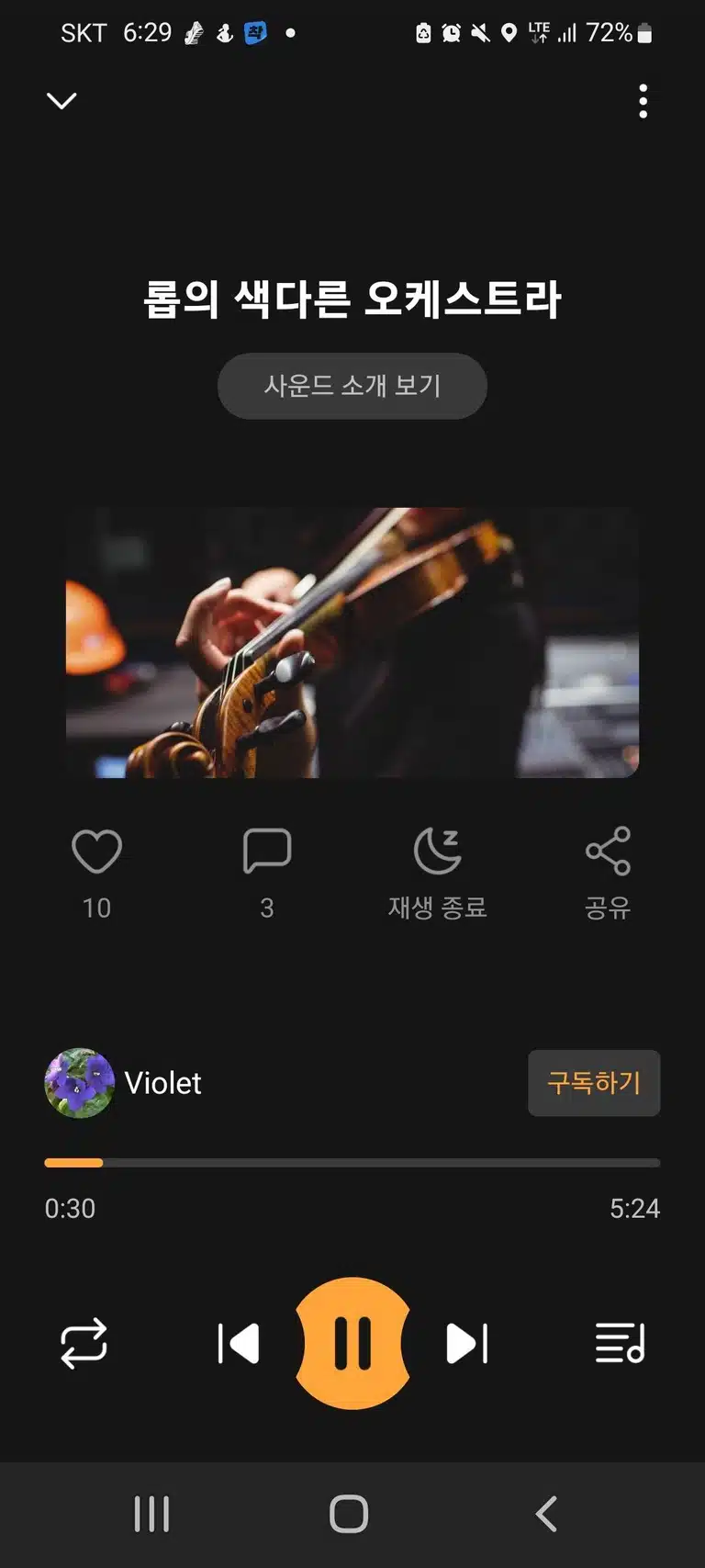The width and height of the screenshot is (705, 1568).
Task: Share this sound via 공유
Action: click(608, 873)
